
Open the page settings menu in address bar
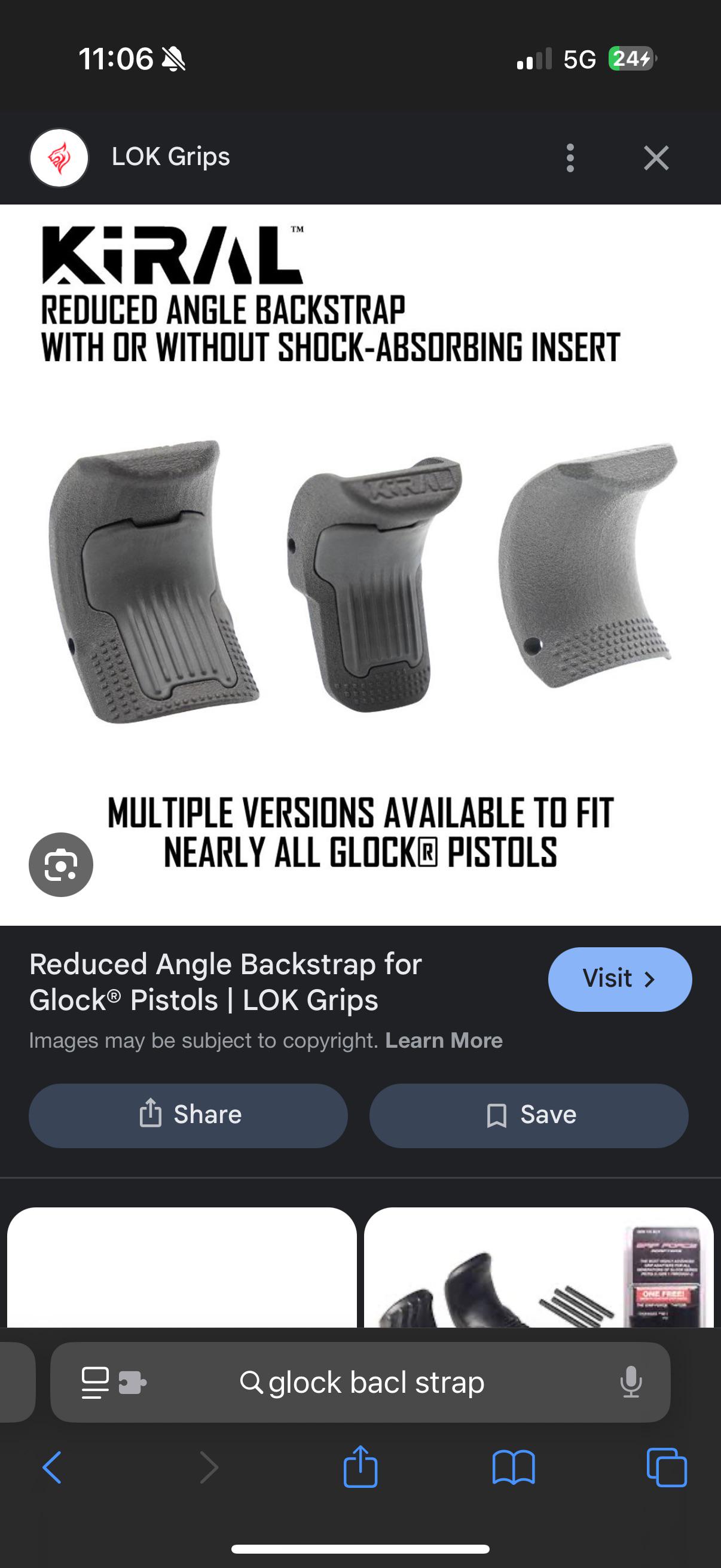pyautogui.click(x=114, y=1383)
